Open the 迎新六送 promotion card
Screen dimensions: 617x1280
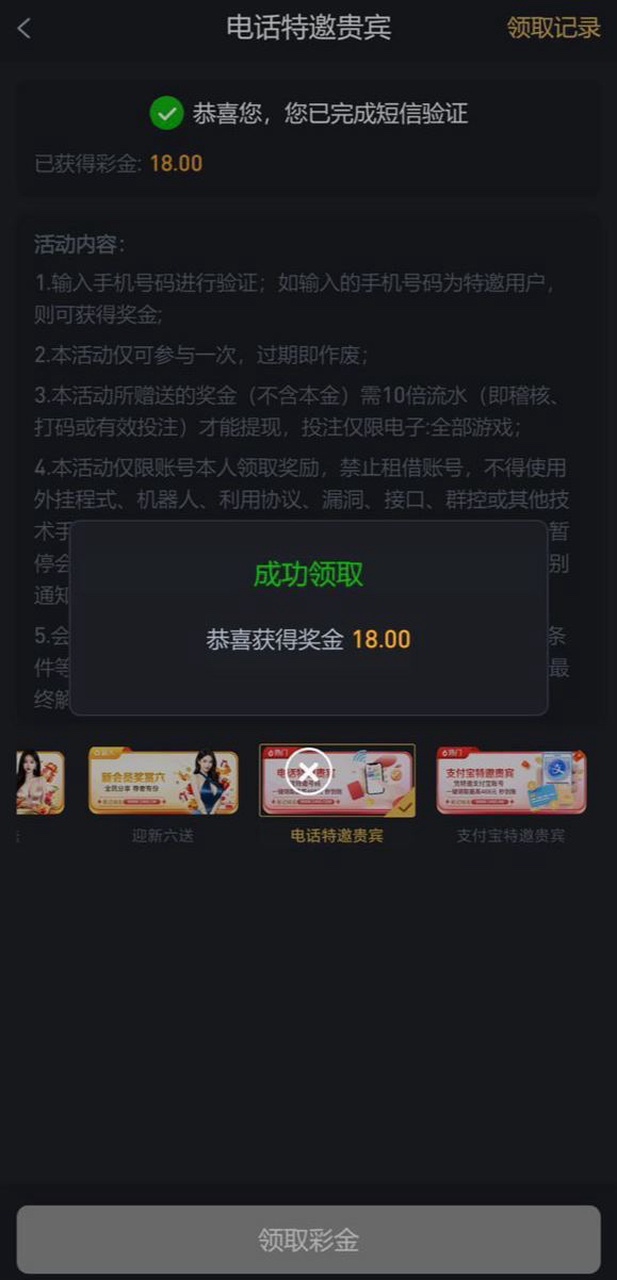(163, 781)
